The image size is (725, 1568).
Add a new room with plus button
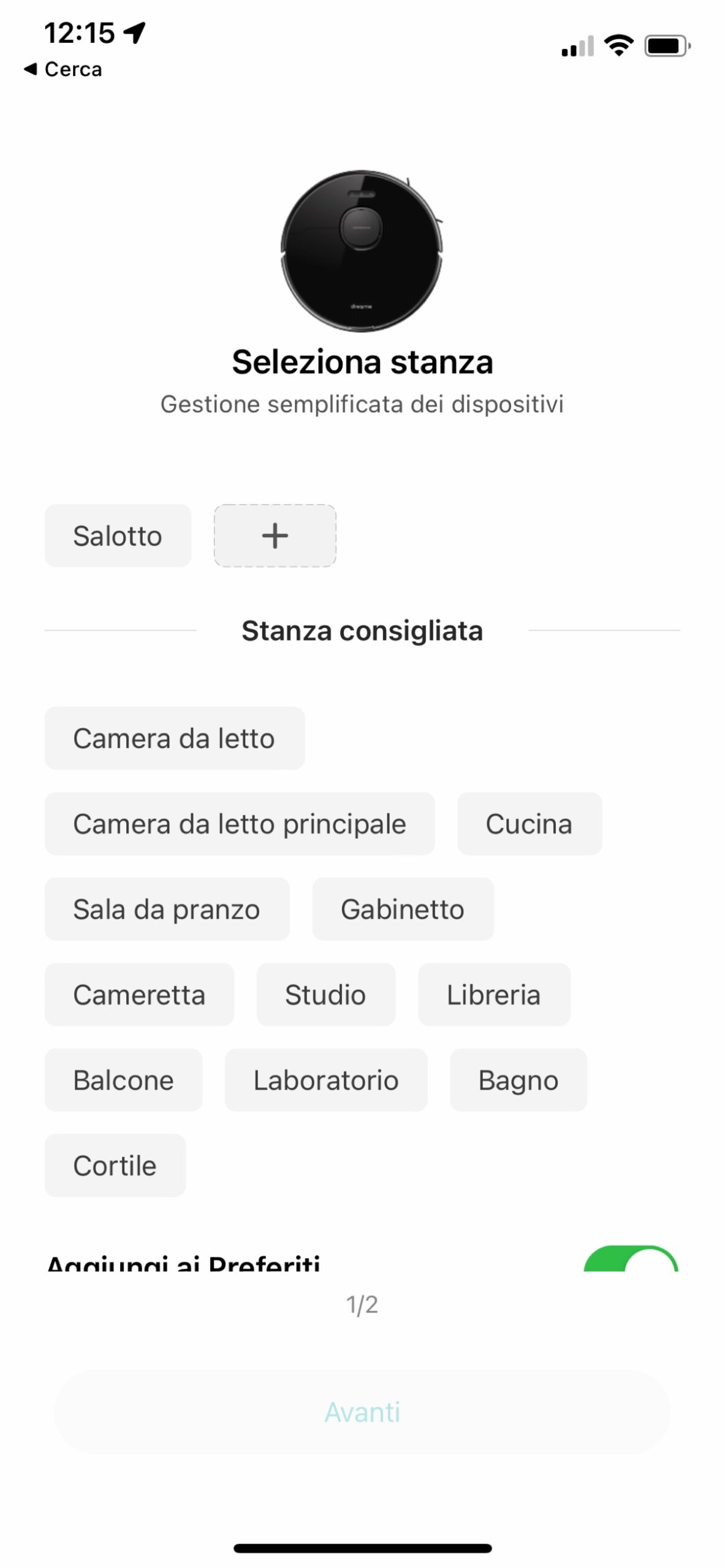pyautogui.click(x=275, y=535)
